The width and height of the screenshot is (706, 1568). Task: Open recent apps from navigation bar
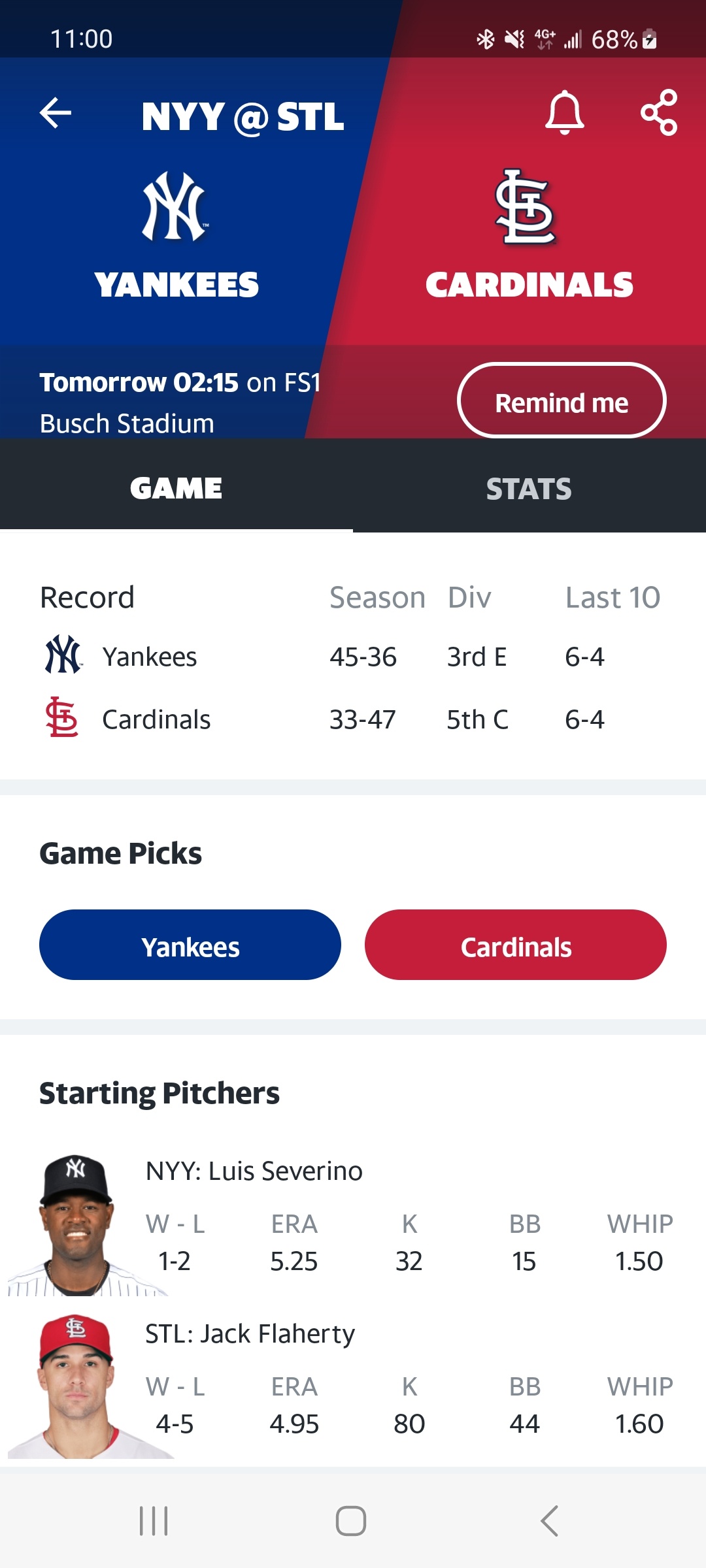point(154,1521)
